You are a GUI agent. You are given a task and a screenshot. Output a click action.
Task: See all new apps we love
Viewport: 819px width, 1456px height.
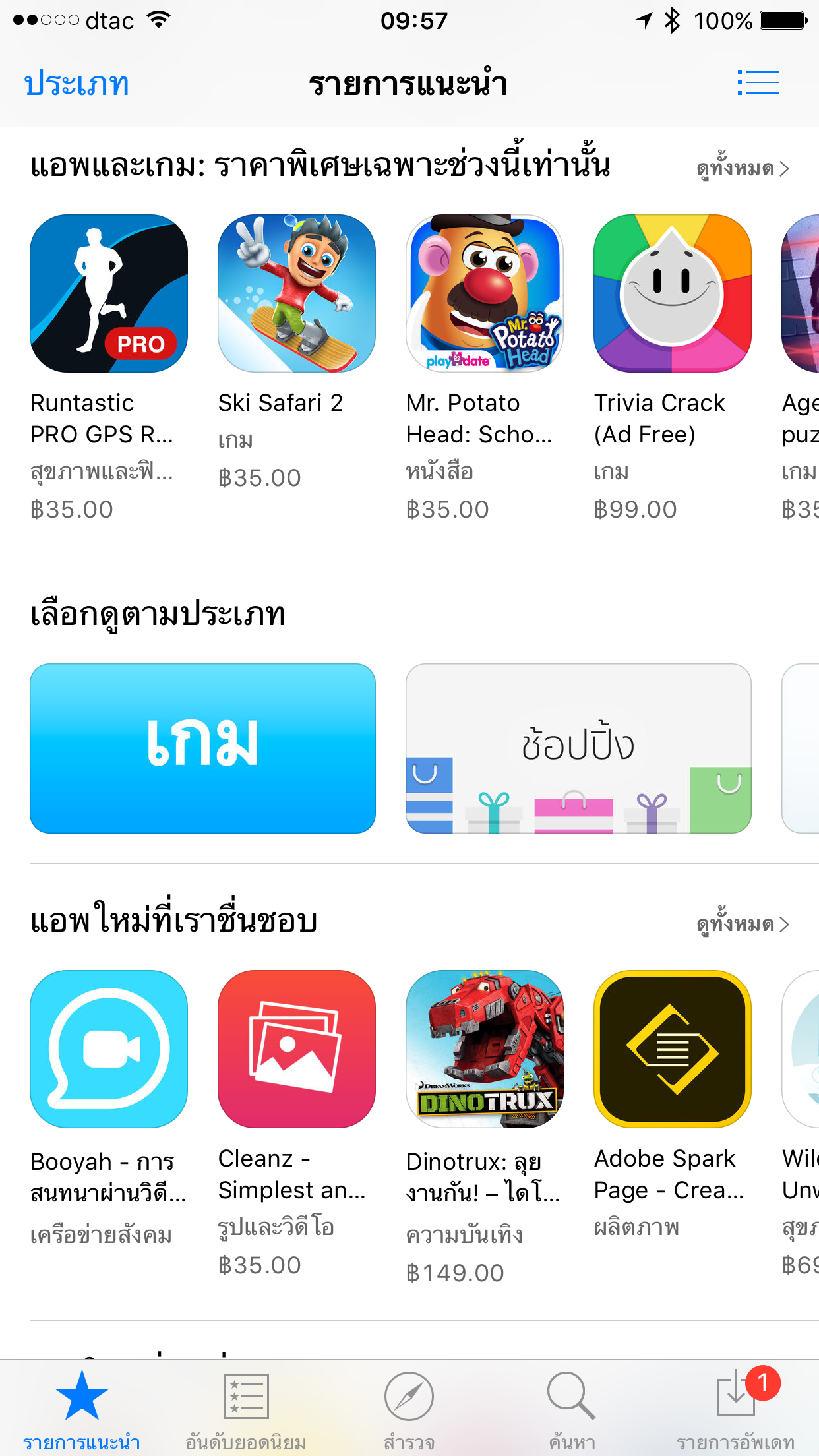(743, 925)
